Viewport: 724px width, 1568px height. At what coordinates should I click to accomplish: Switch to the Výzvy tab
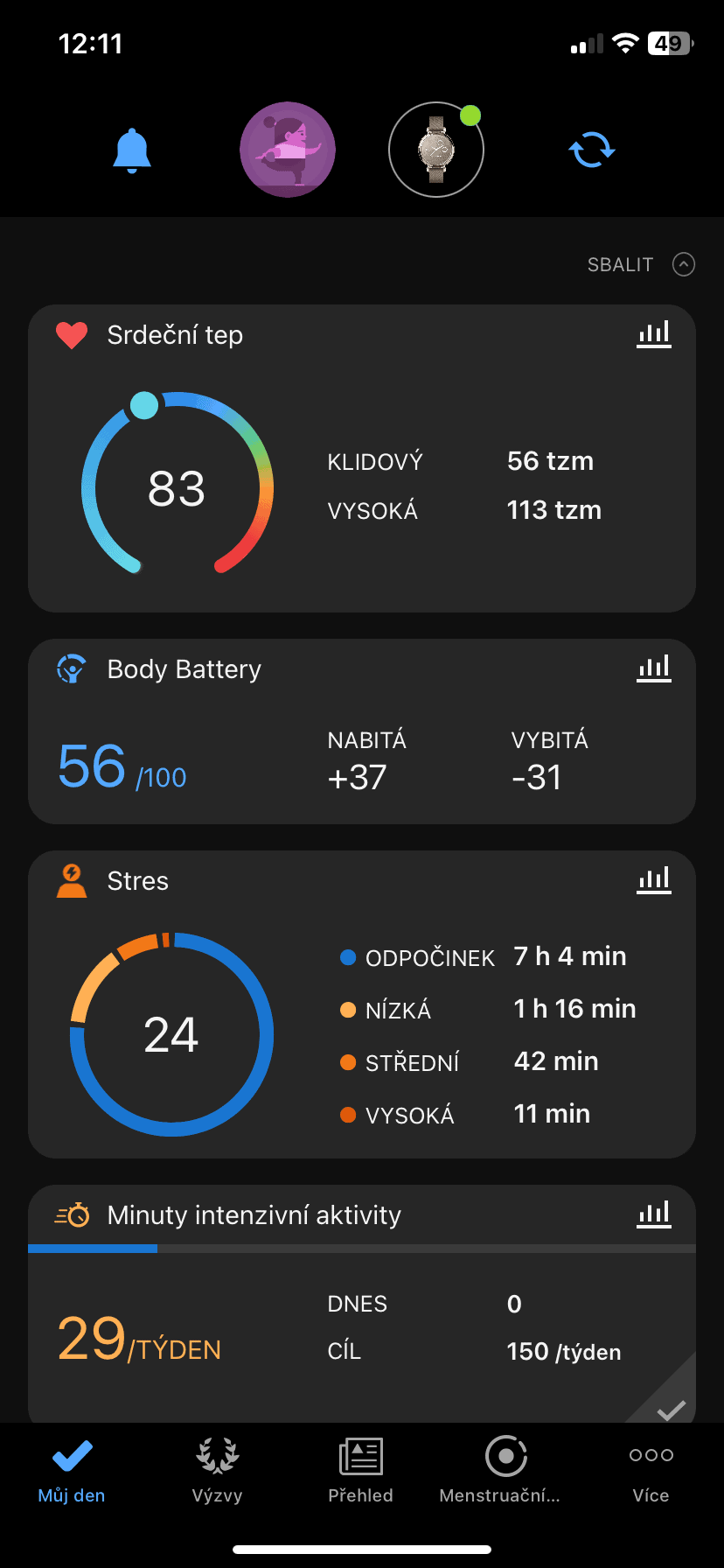click(217, 1470)
